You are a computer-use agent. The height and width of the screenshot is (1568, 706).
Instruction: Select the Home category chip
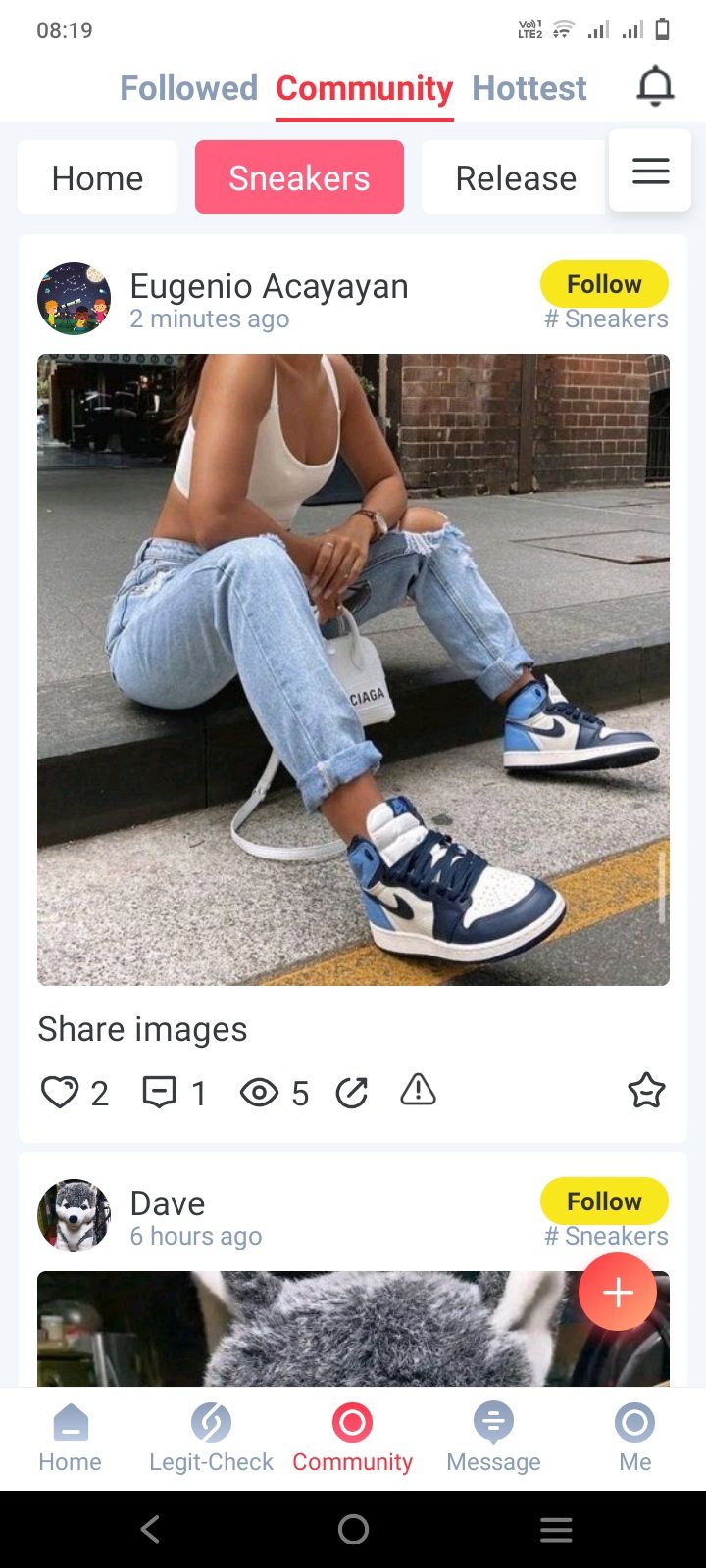97,177
